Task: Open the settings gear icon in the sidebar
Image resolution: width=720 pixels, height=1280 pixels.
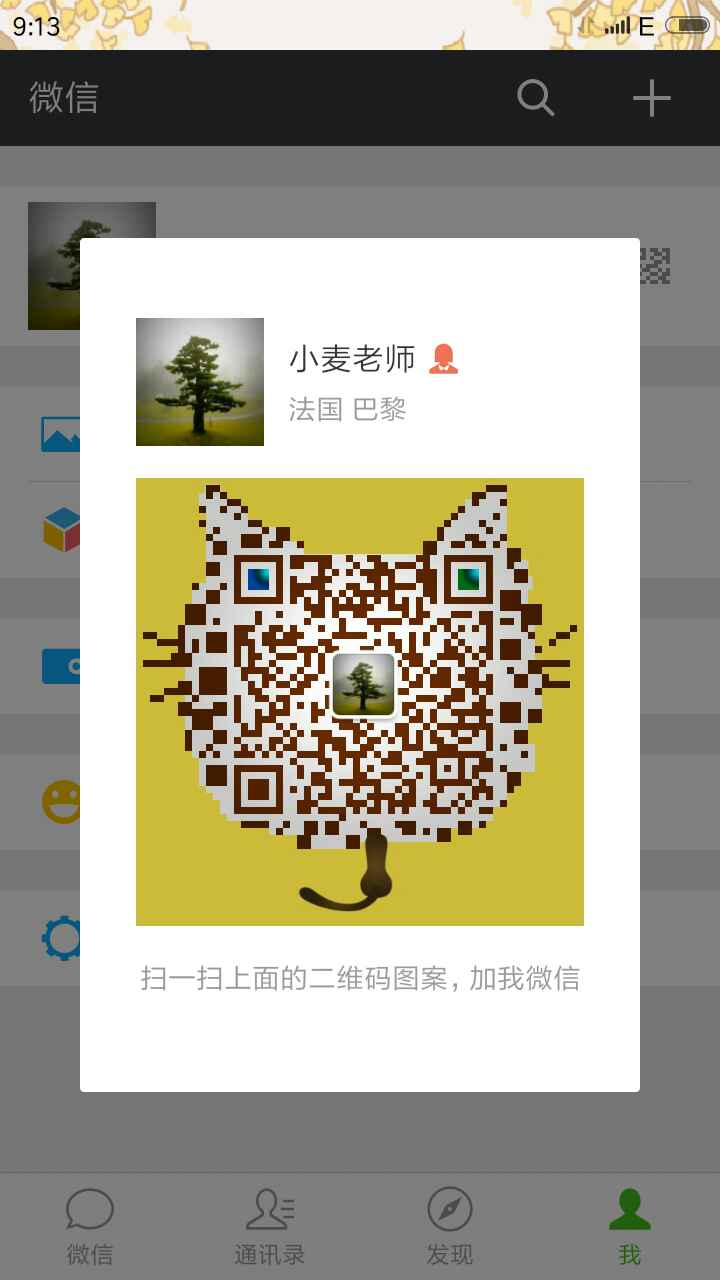Action: click(x=60, y=937)
